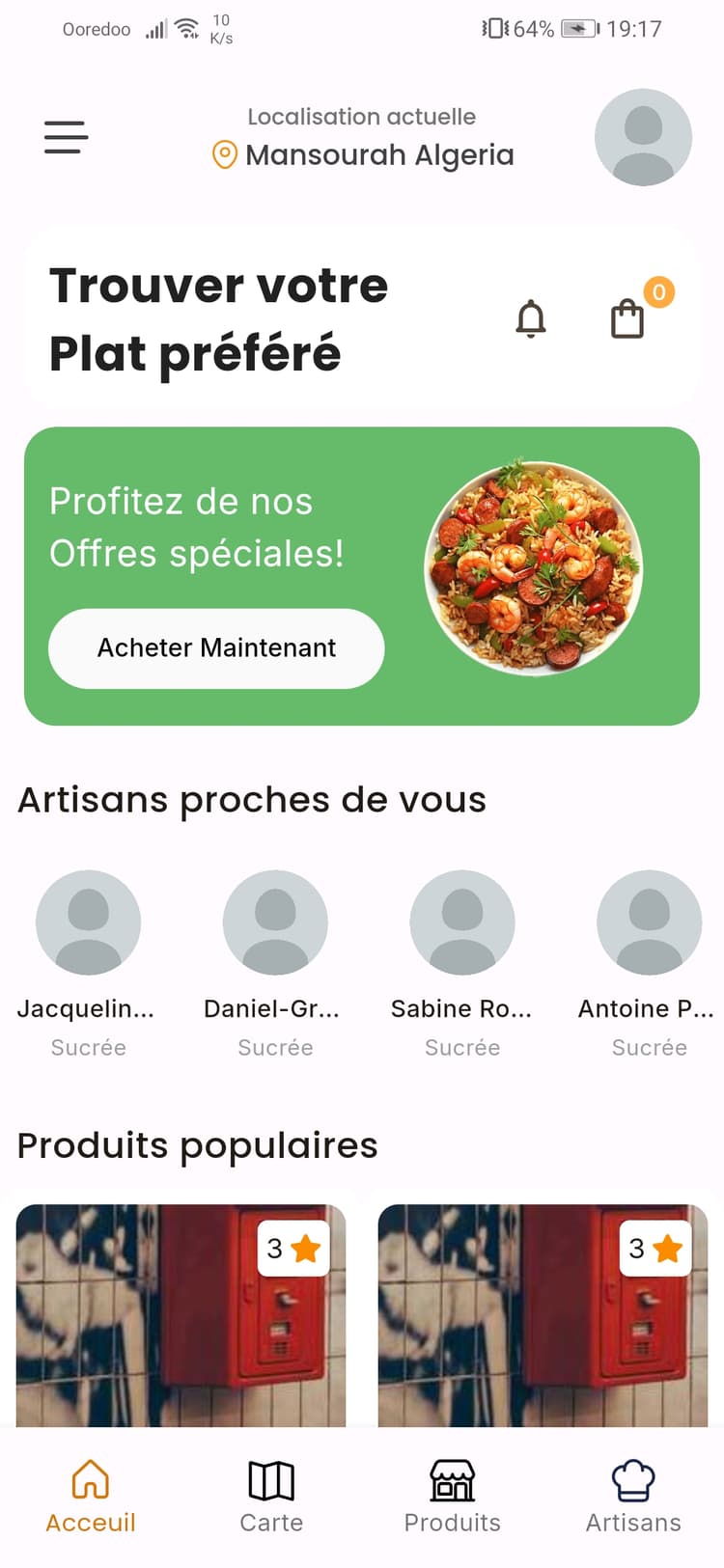Click the star rating badge on first product
The height and width of the screenshot is (1568, 724).
(294, 1248)
